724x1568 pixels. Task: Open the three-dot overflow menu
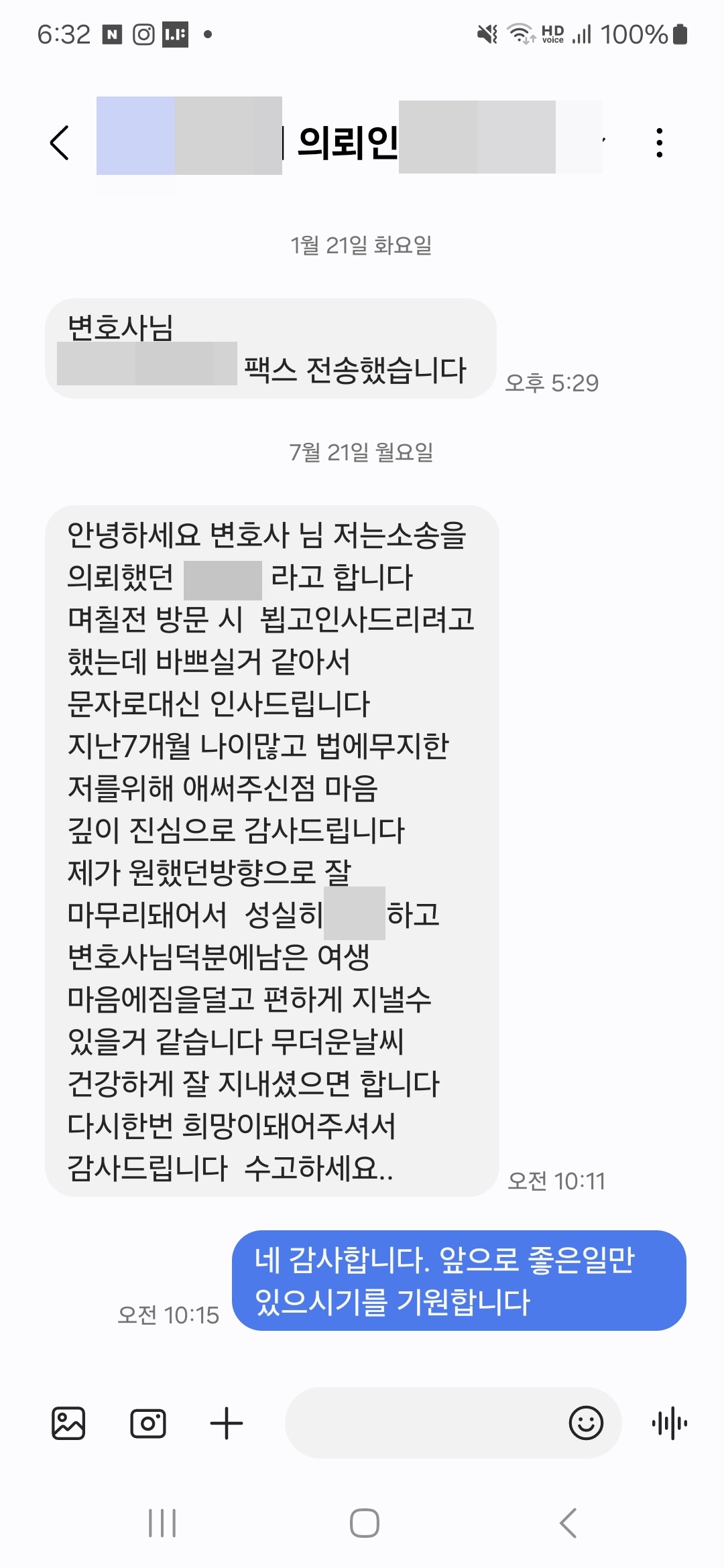660,143
